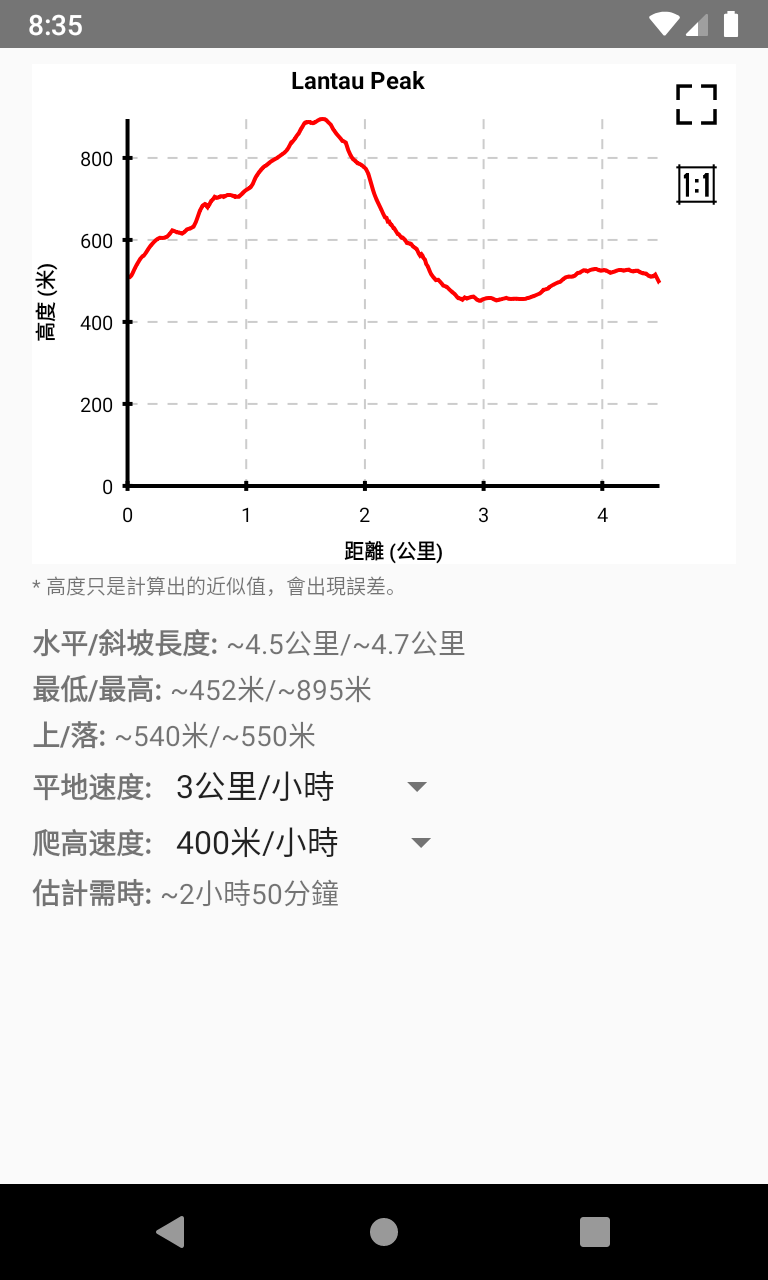Open the 平地速度 dropdown
The width and height of the screenshot is (768, 1280).
(x=301, y=787)
